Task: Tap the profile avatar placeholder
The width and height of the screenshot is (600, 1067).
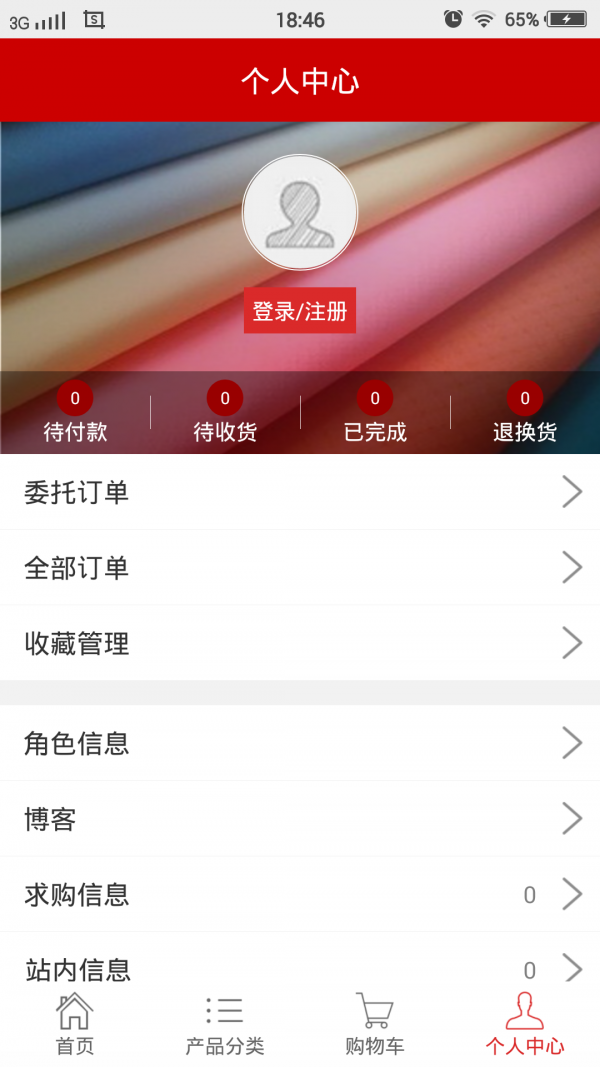Action: (300, 212)
